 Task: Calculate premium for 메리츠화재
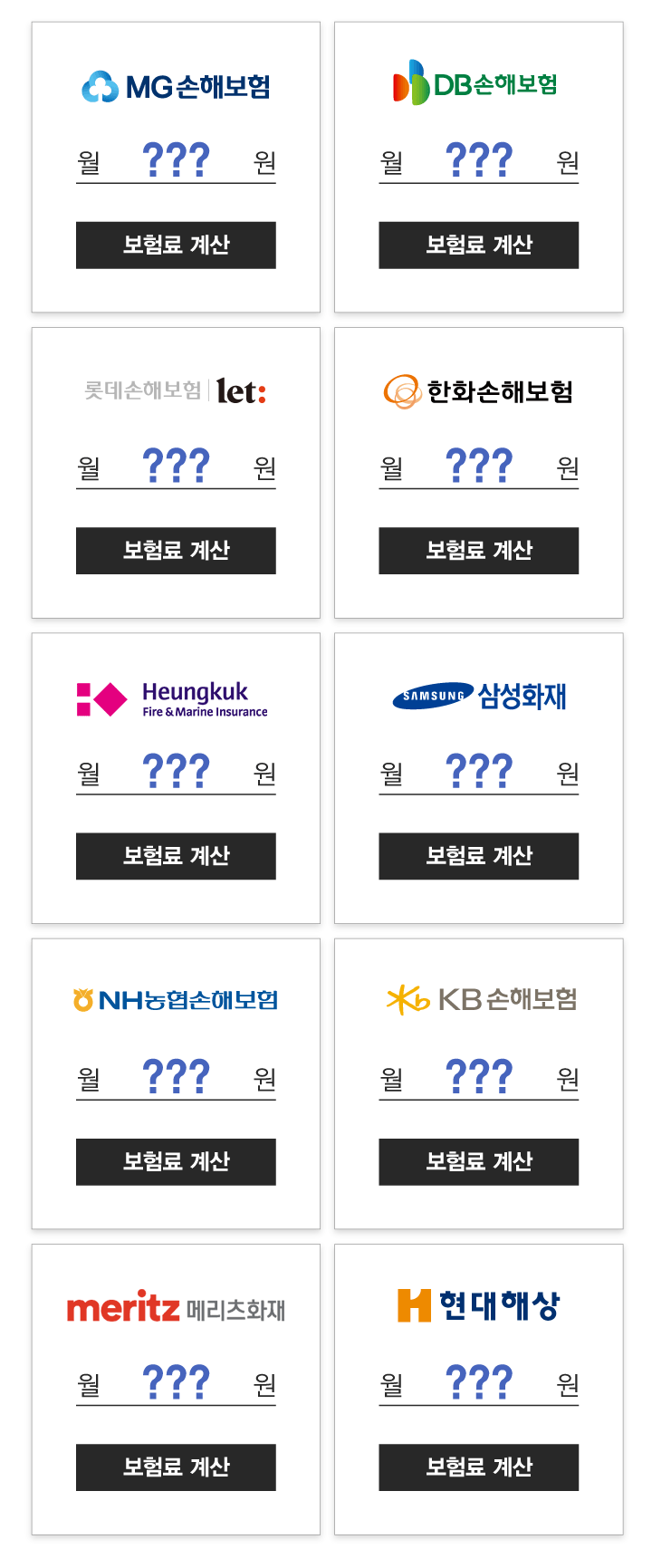[x=176, y=1467]
